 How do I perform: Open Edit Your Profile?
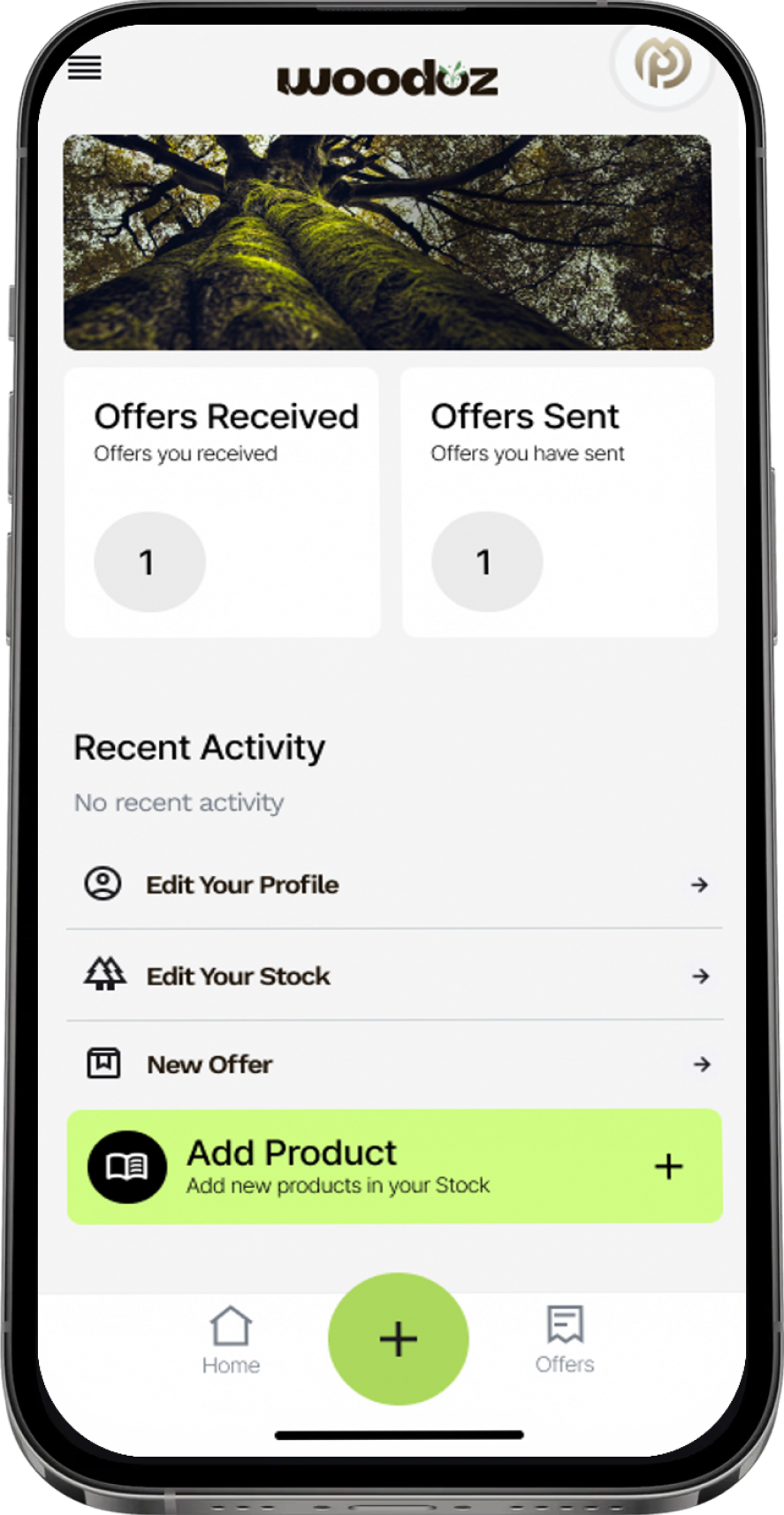tap(394, 885)
